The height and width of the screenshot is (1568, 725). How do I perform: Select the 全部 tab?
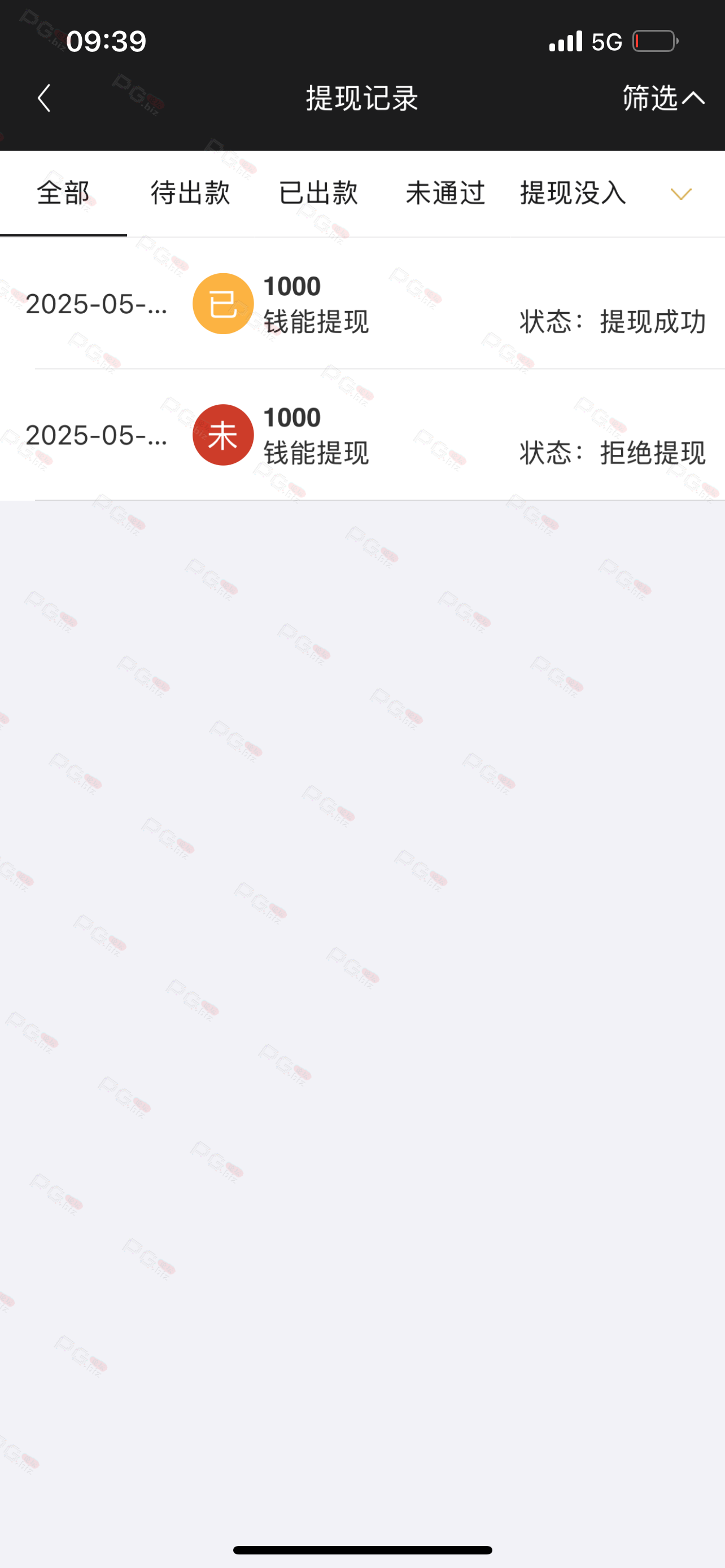pyautogui.click(x=63, y=194)
